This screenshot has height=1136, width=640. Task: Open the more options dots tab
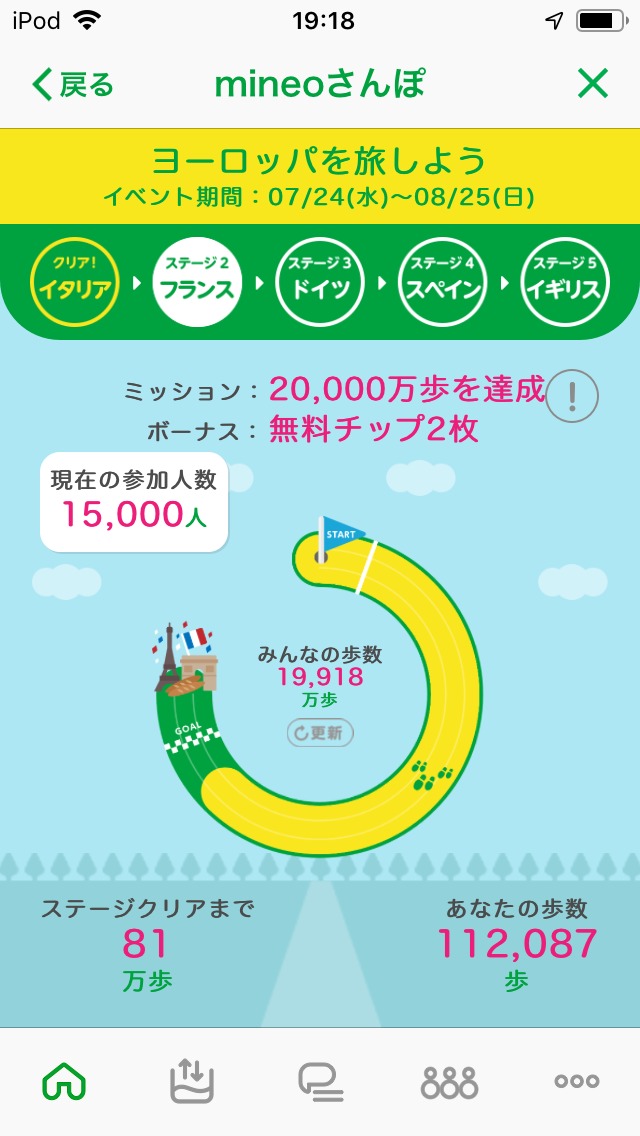coord(577,1082)
